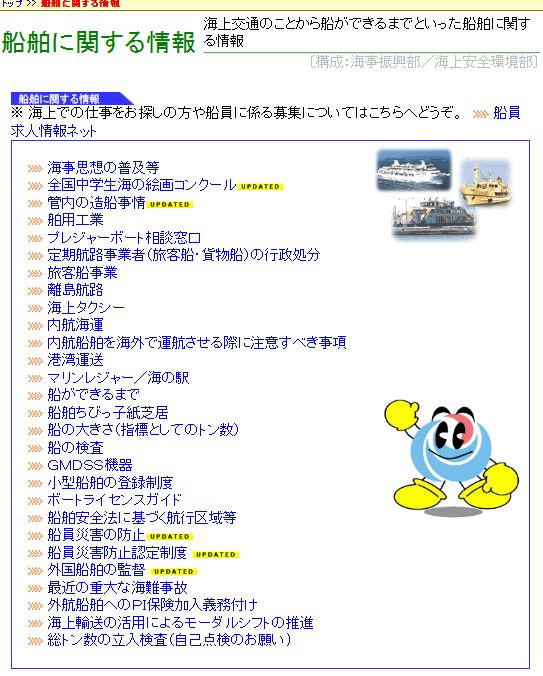The height and width of the screenshot is (676, 543).
Task: Open the GMDSS機器 link
Action: click(x=90, y=465)
